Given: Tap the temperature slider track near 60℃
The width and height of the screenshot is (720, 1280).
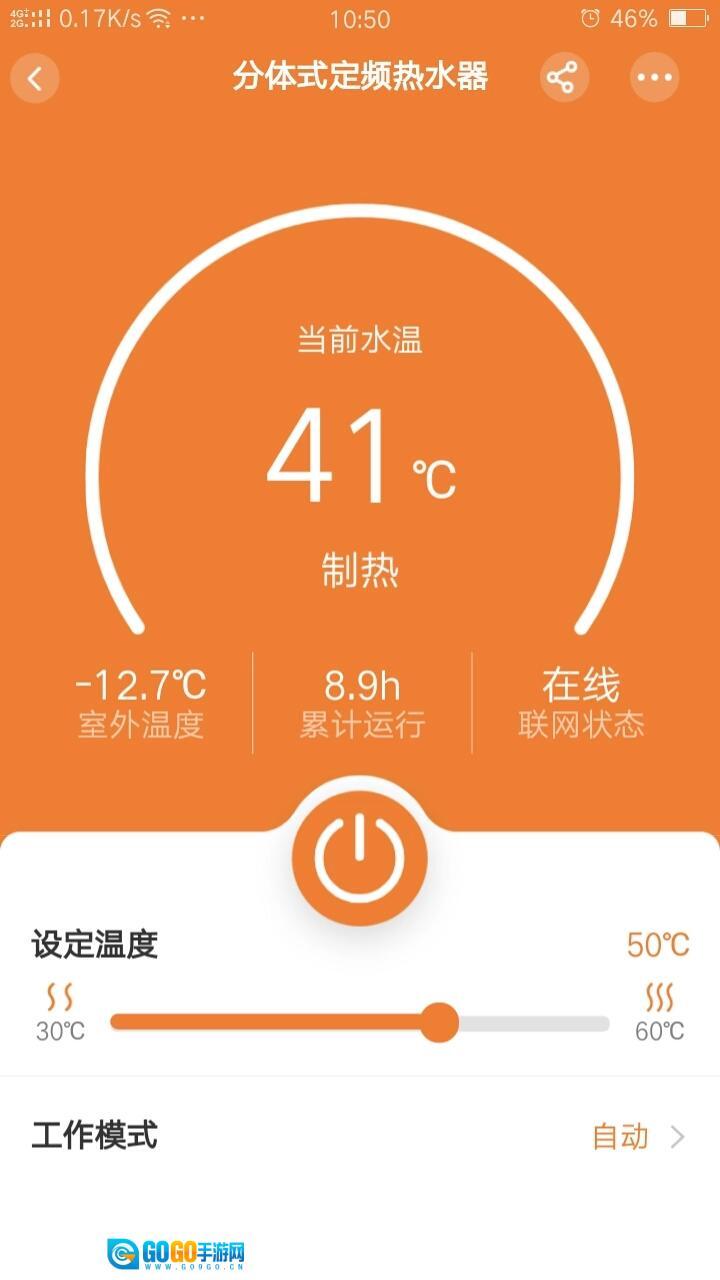Looking at the screenshot, I should point(596,1023).
